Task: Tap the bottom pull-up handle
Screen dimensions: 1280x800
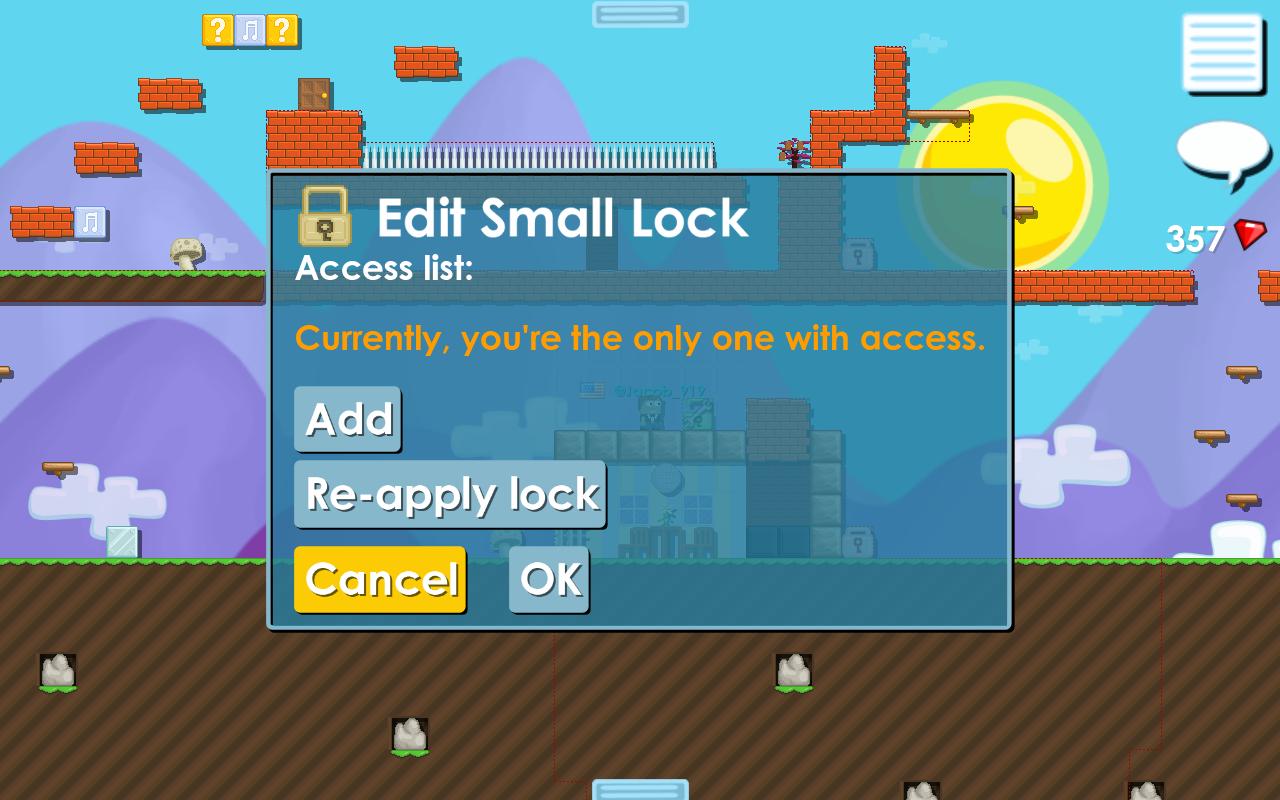Action: point(640,789)
